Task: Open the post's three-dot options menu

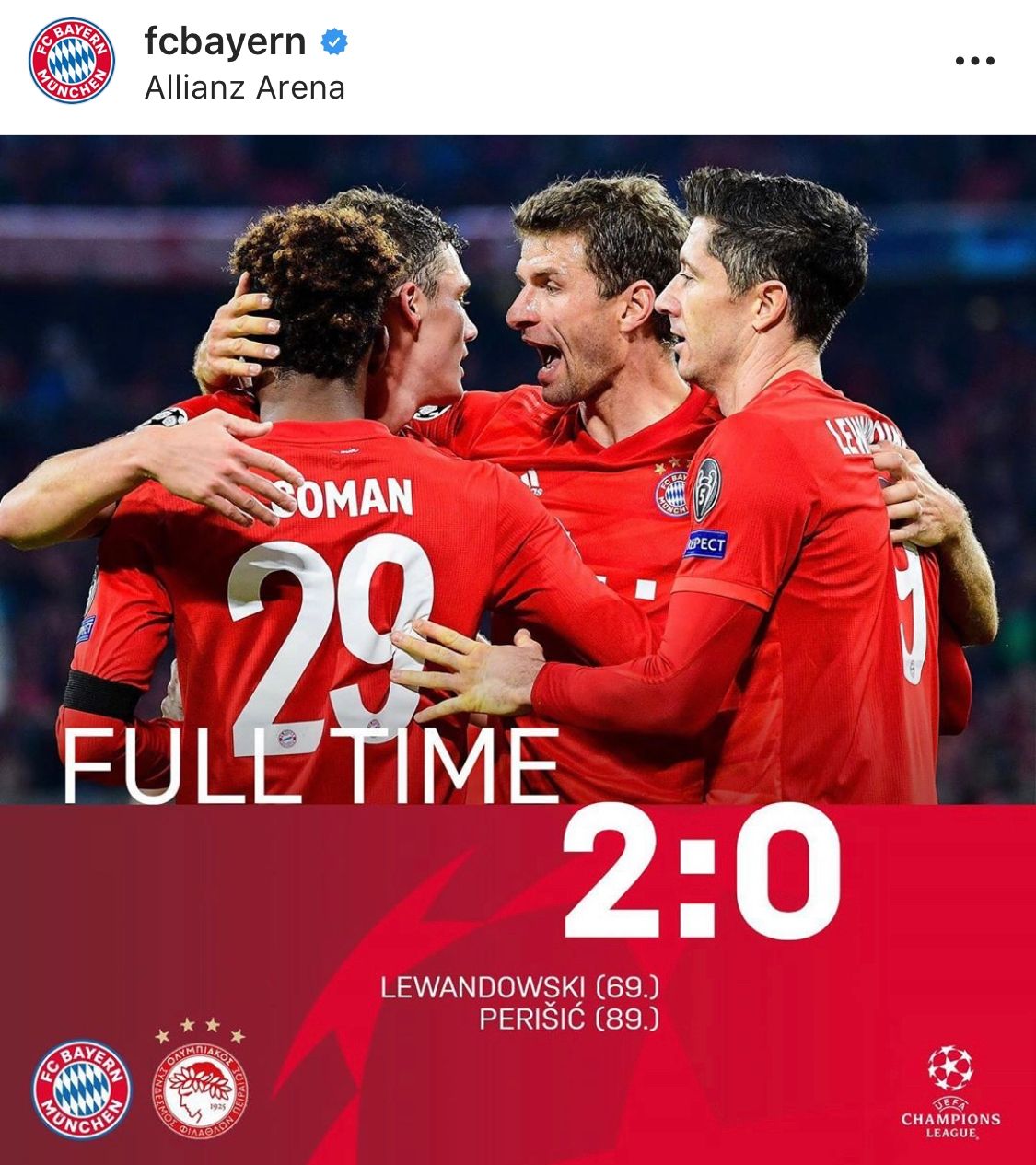Action: pos(974,61)
